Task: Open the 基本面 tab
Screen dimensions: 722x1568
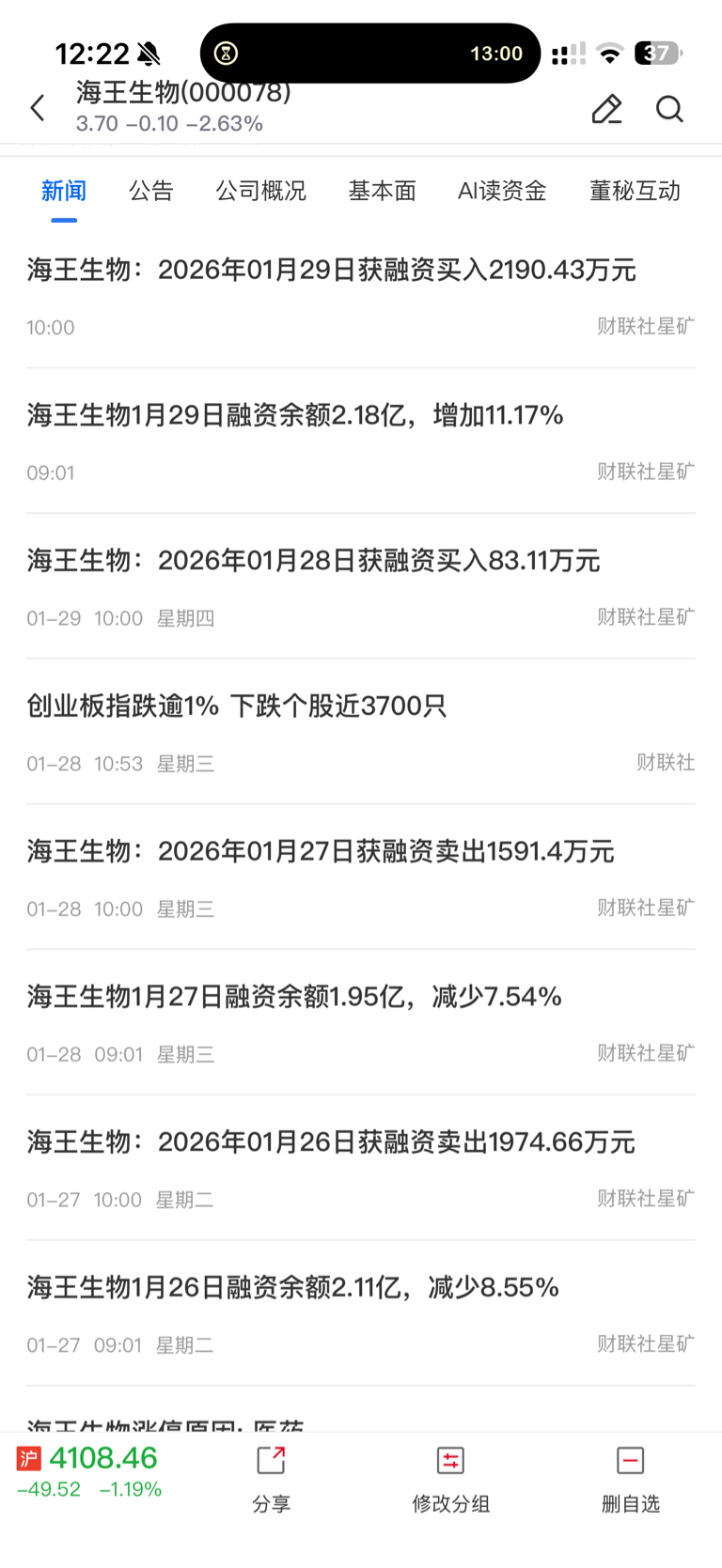Action: tap(383, 191)
